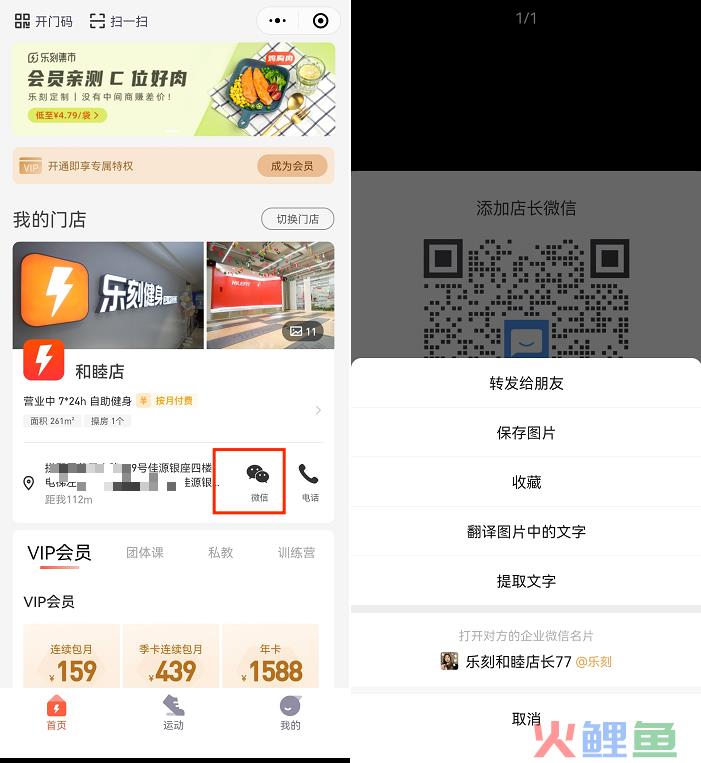This screenshot has height=763, width=701.
Task: Switch to the 团体课 tab
Action: (145, 552)
